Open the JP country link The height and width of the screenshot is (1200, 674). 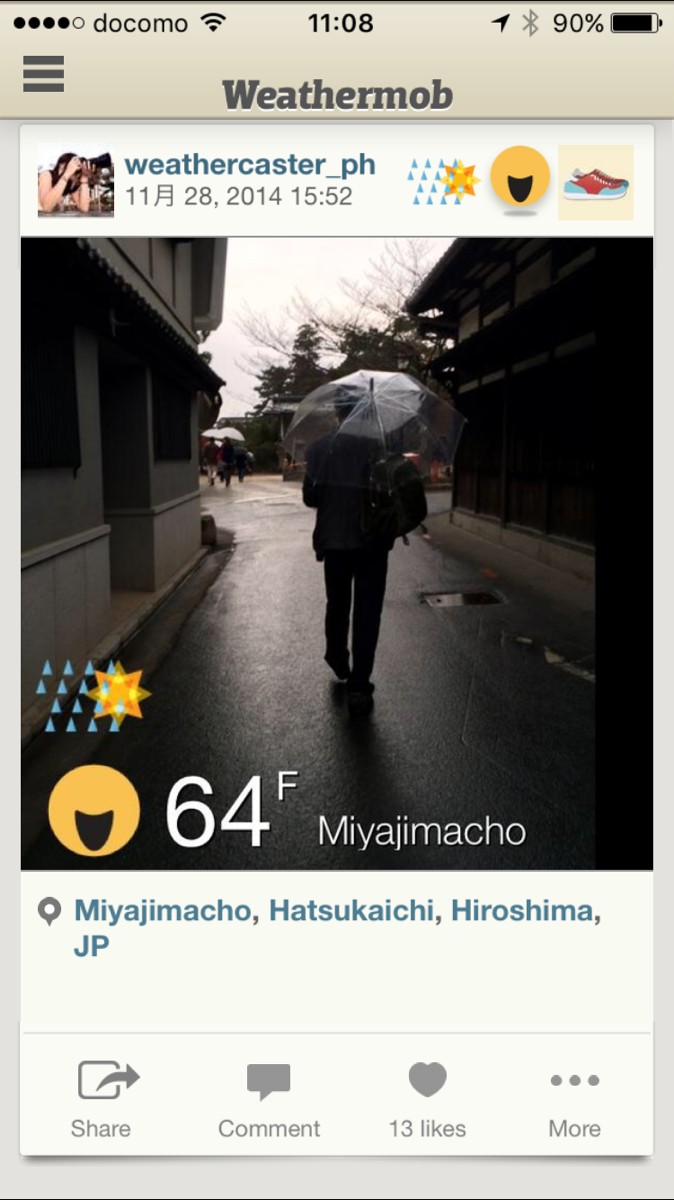coord(91,946)
